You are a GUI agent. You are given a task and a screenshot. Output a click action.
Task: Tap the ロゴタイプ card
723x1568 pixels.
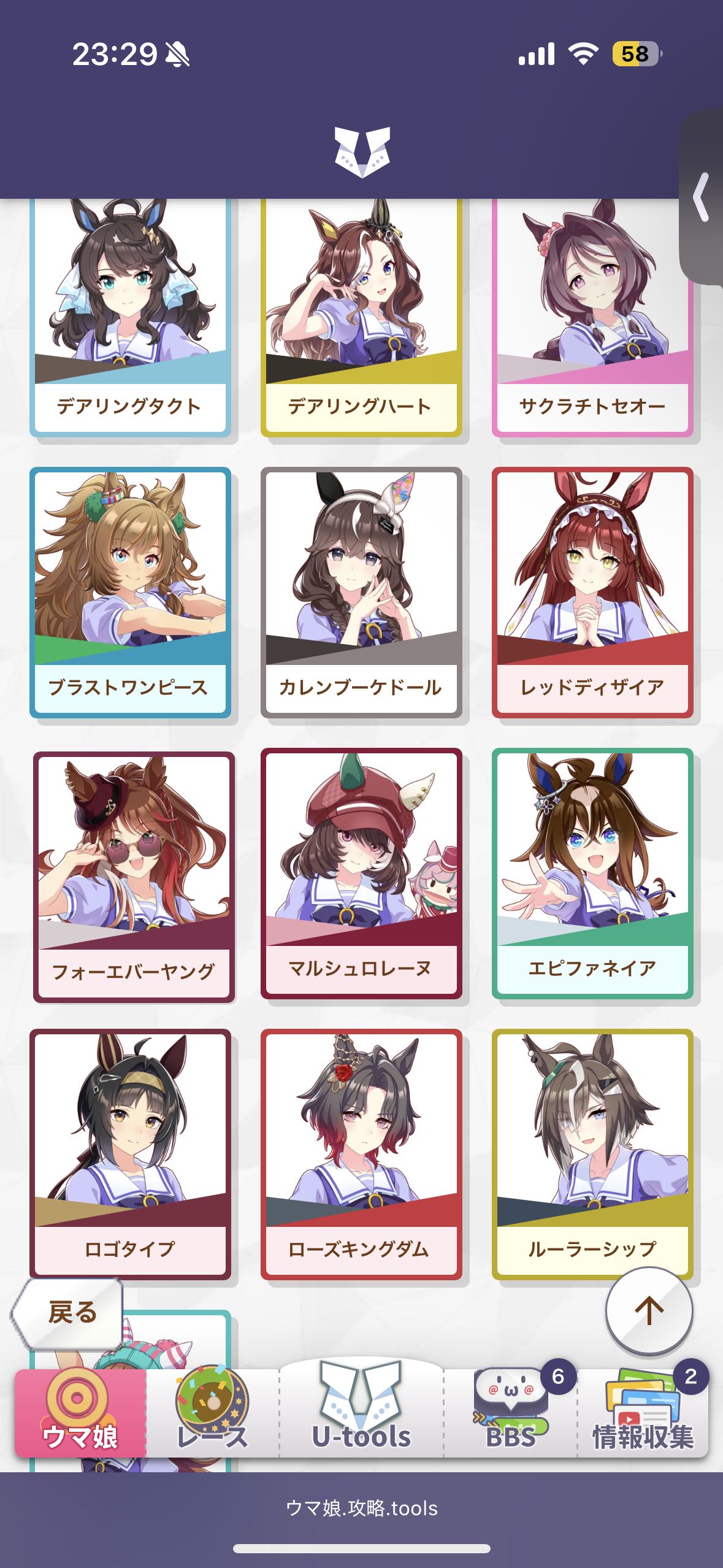130,1154
